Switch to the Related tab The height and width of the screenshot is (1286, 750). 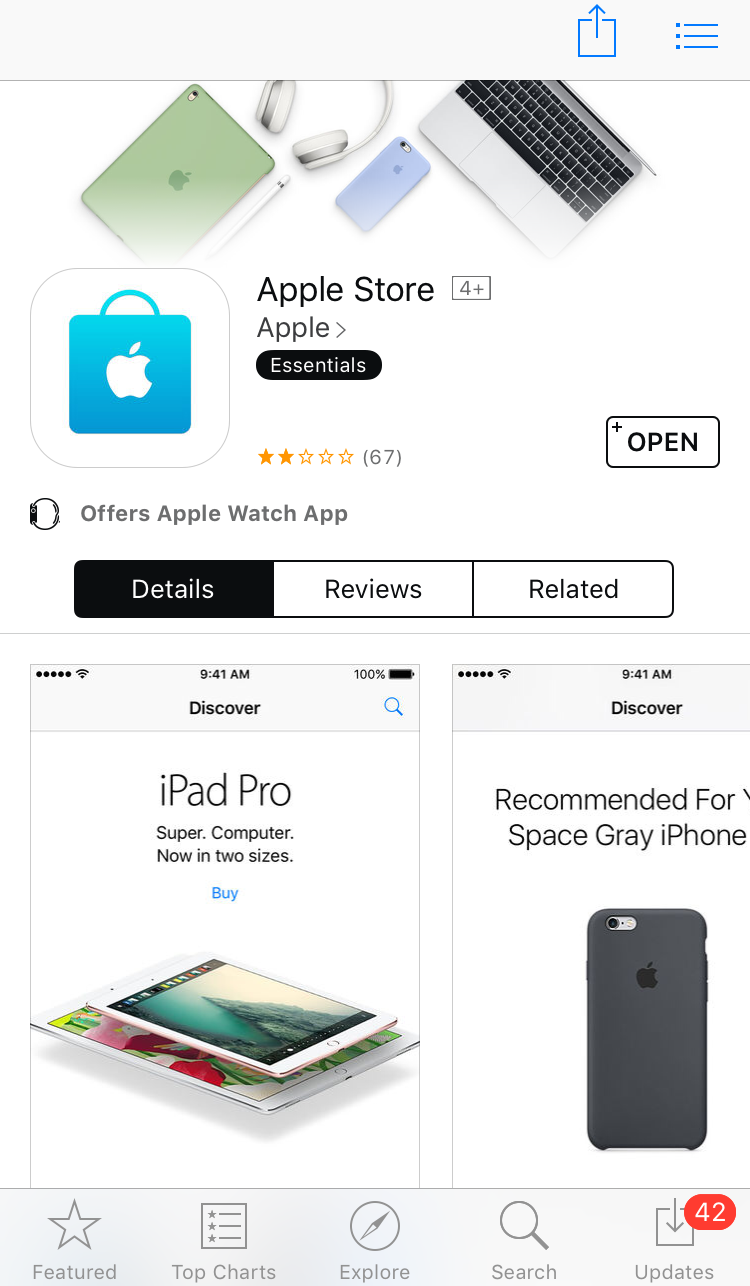573,589
